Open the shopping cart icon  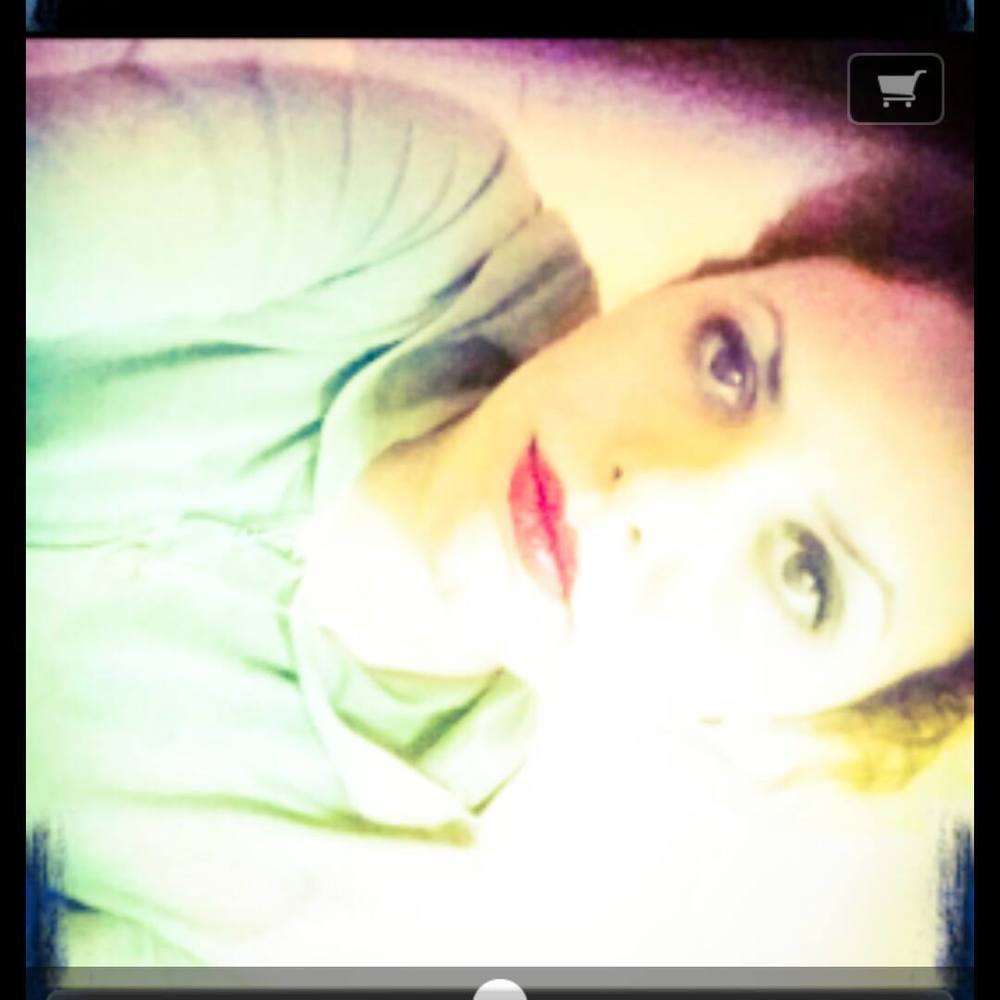coord(895,89)
